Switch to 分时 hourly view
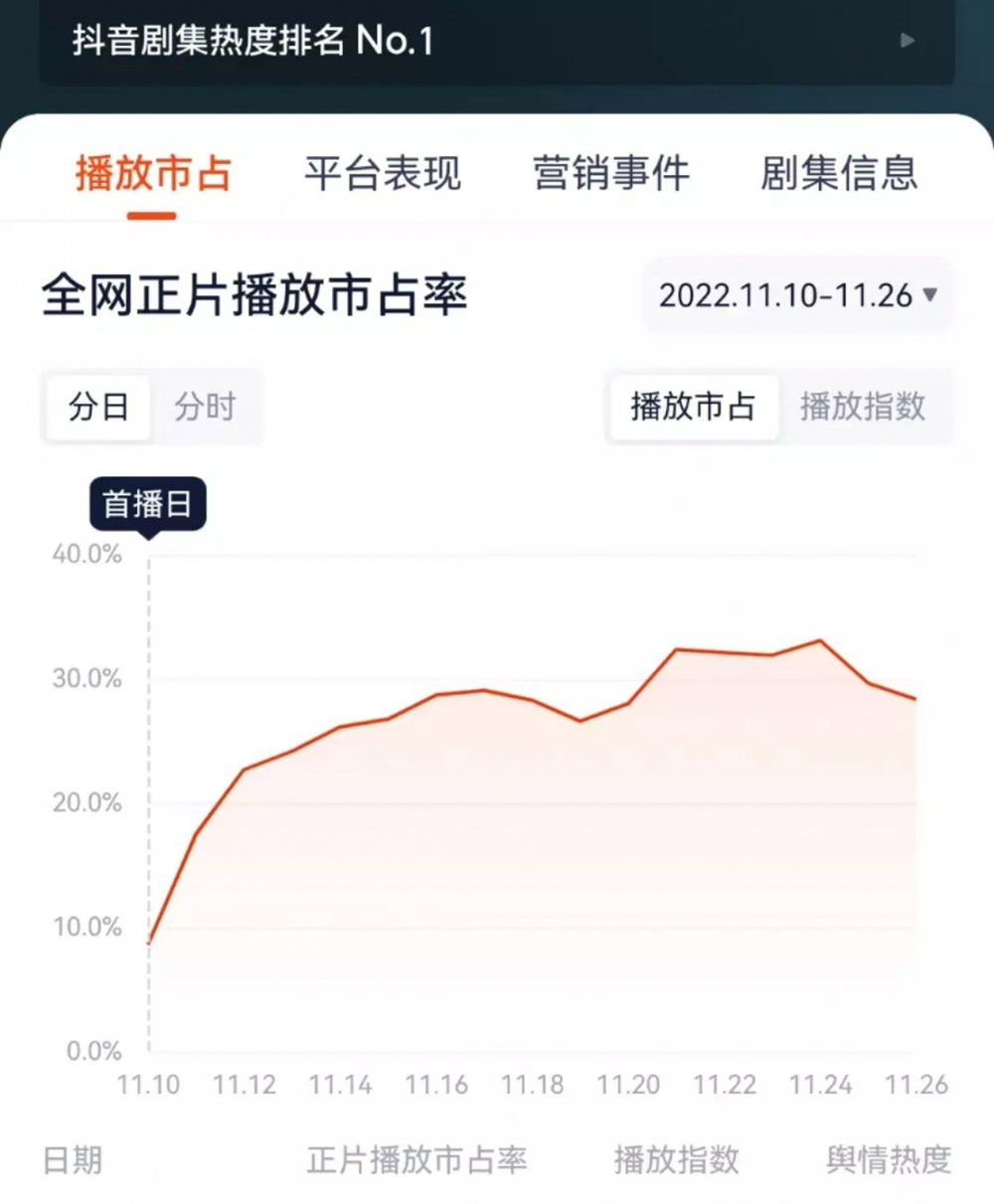This screenshot has height=1204, width=994. (x=205, y=407)
